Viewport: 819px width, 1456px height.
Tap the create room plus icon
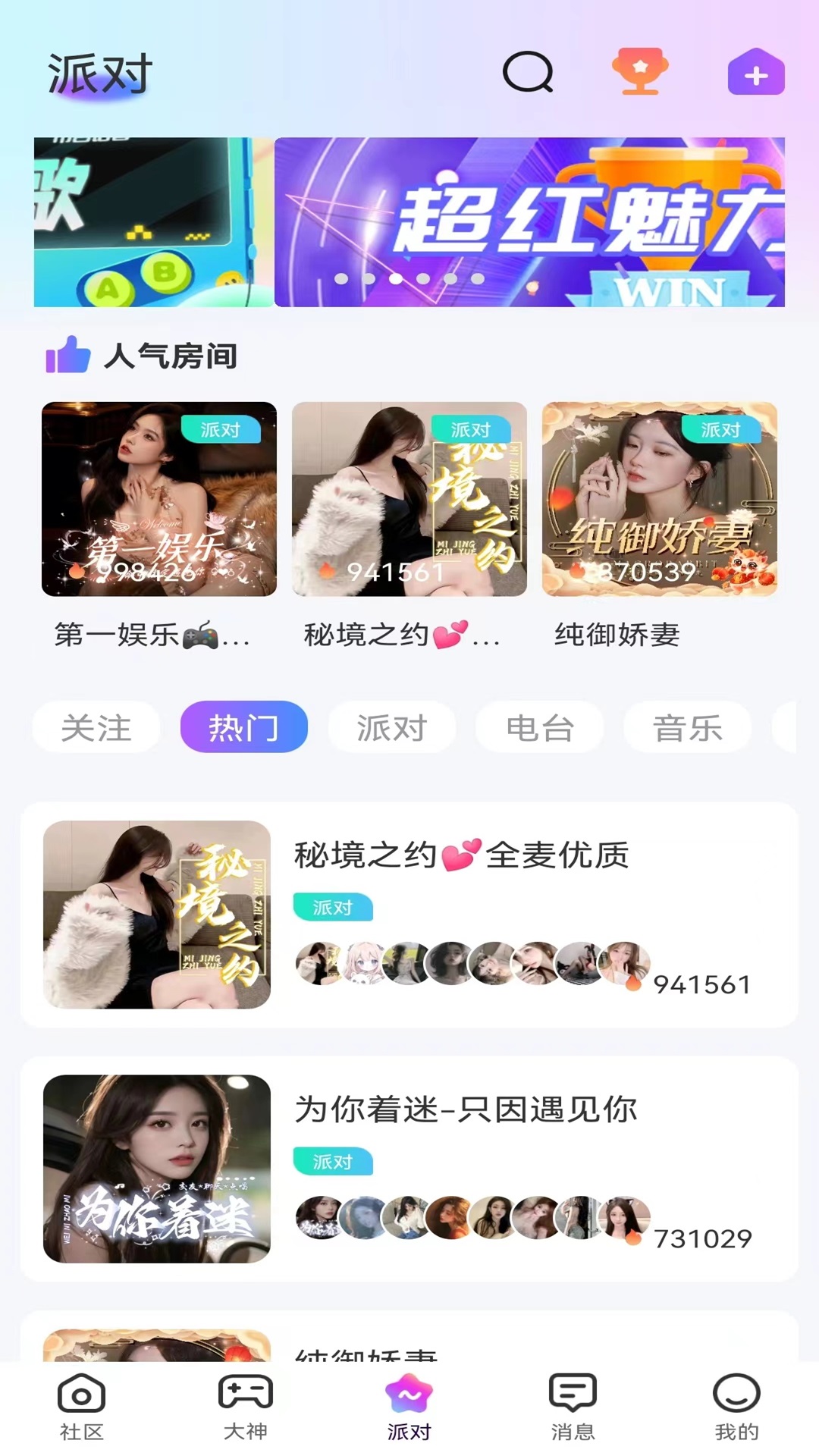754,73
